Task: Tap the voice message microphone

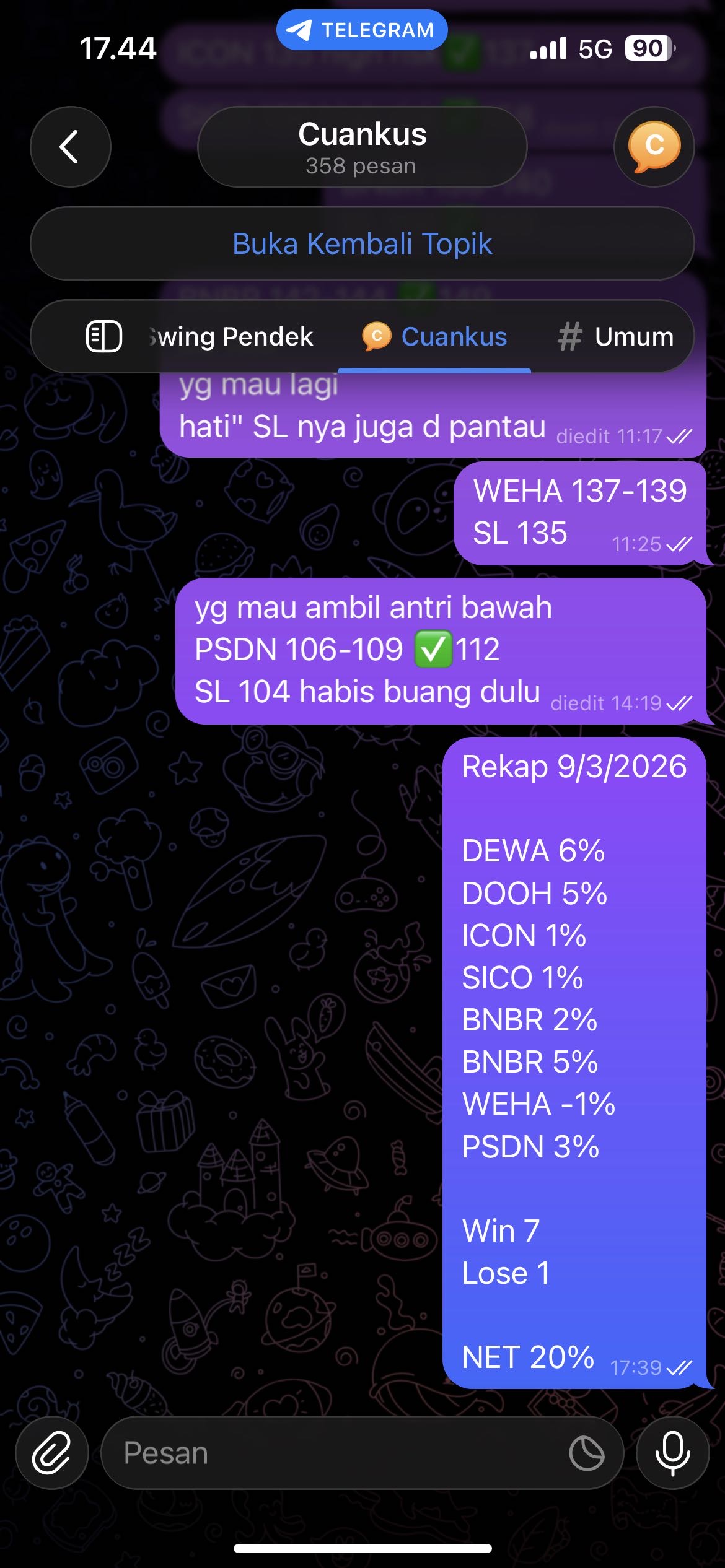Action: [x=672, y=1453]
